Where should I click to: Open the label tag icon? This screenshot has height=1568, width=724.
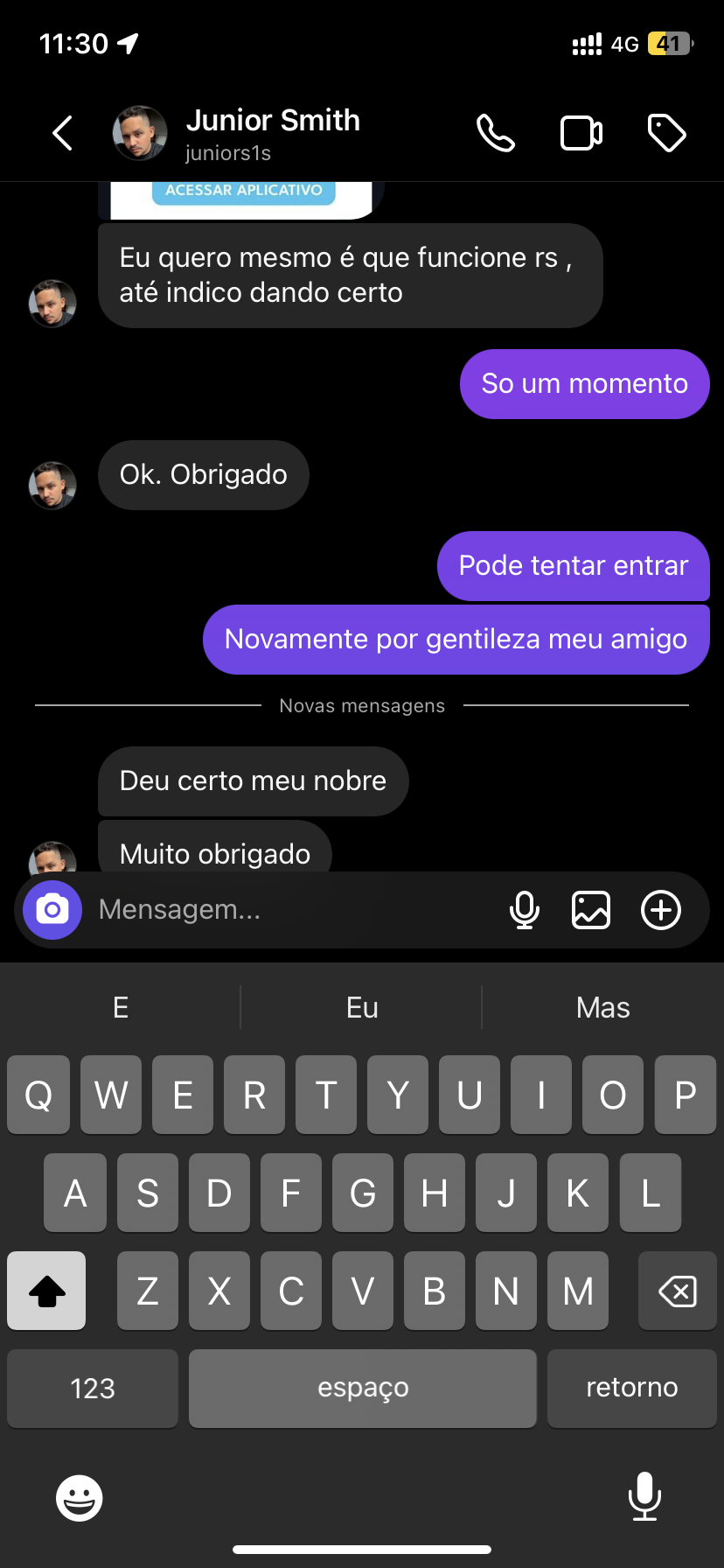666,134
